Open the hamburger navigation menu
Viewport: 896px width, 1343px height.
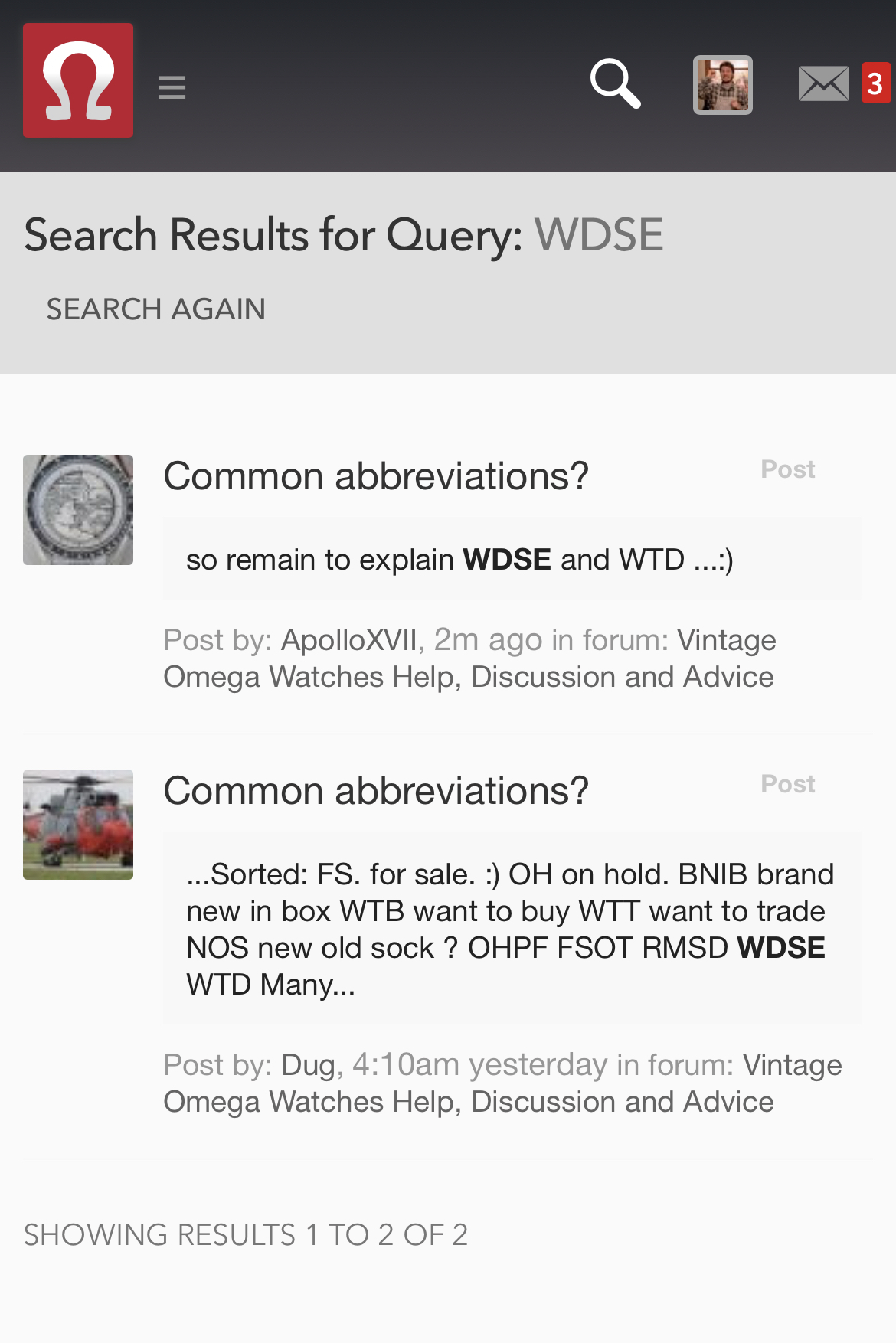[172, 87]
